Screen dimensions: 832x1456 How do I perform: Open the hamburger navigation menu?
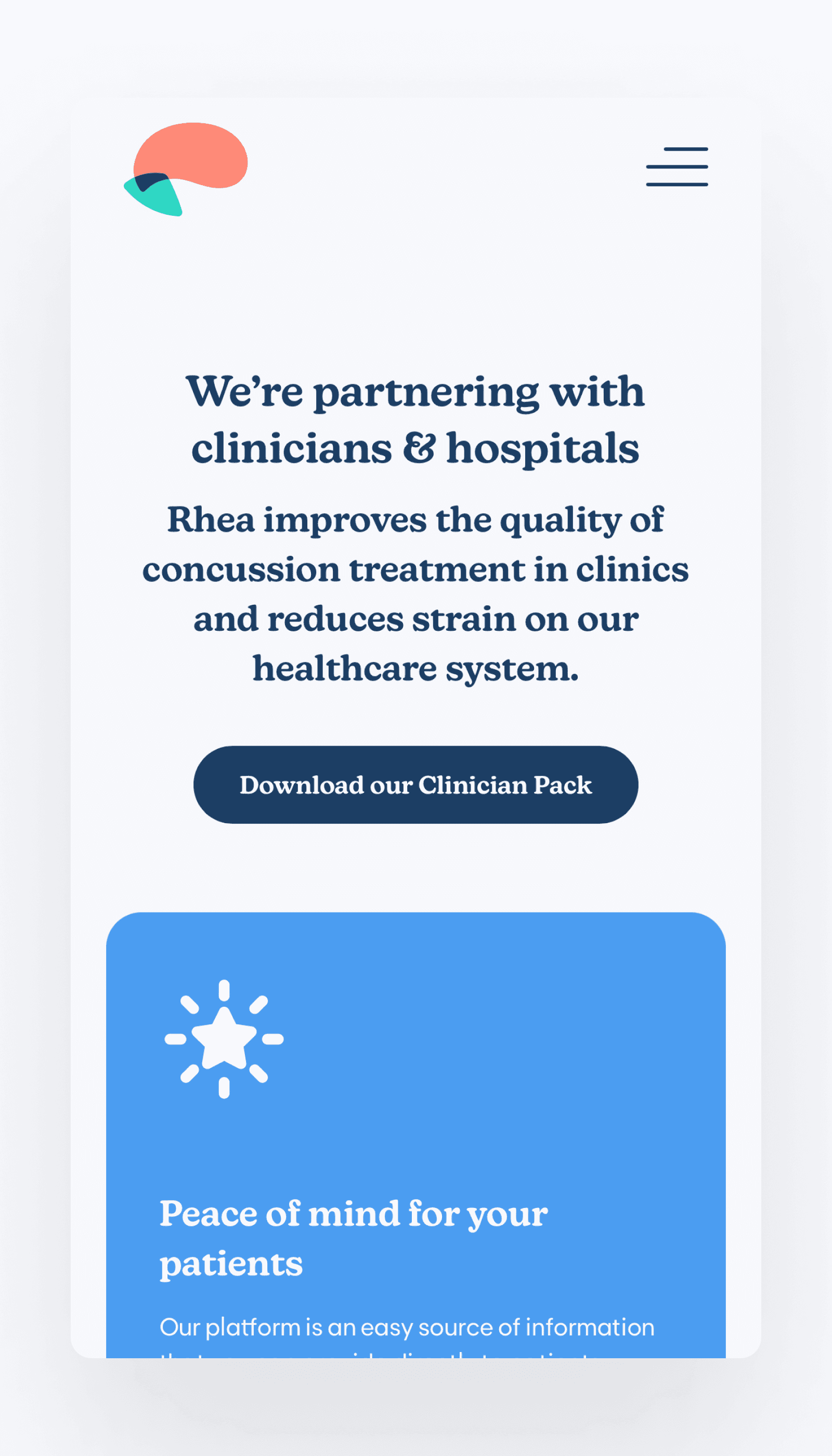[677, 167]
